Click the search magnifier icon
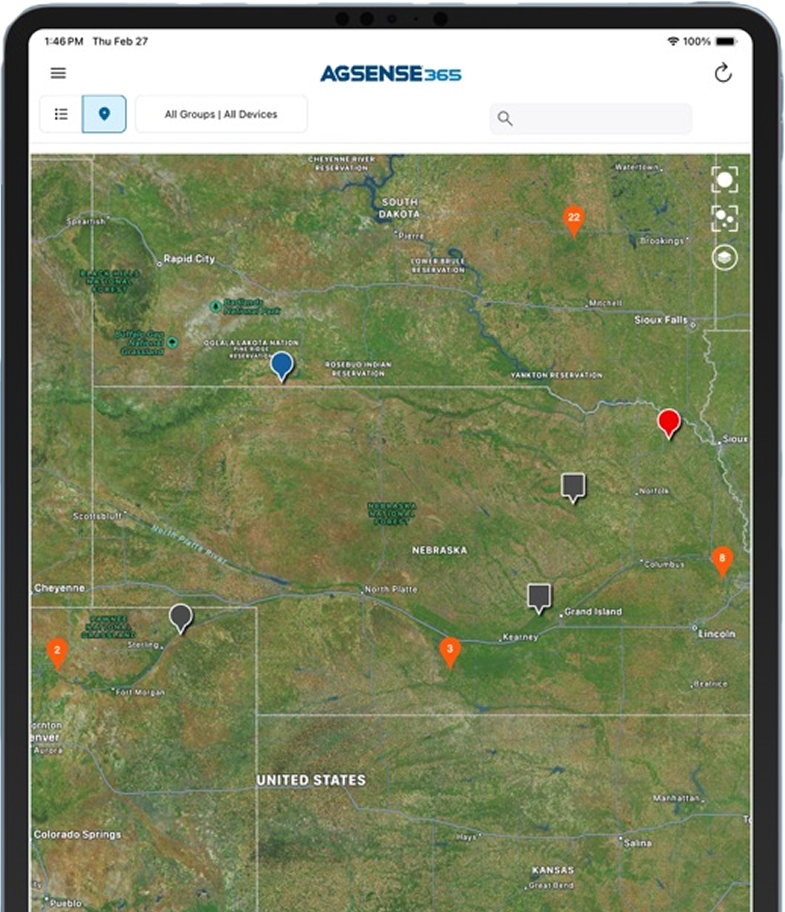785x912 pixels. coord(505,118)
